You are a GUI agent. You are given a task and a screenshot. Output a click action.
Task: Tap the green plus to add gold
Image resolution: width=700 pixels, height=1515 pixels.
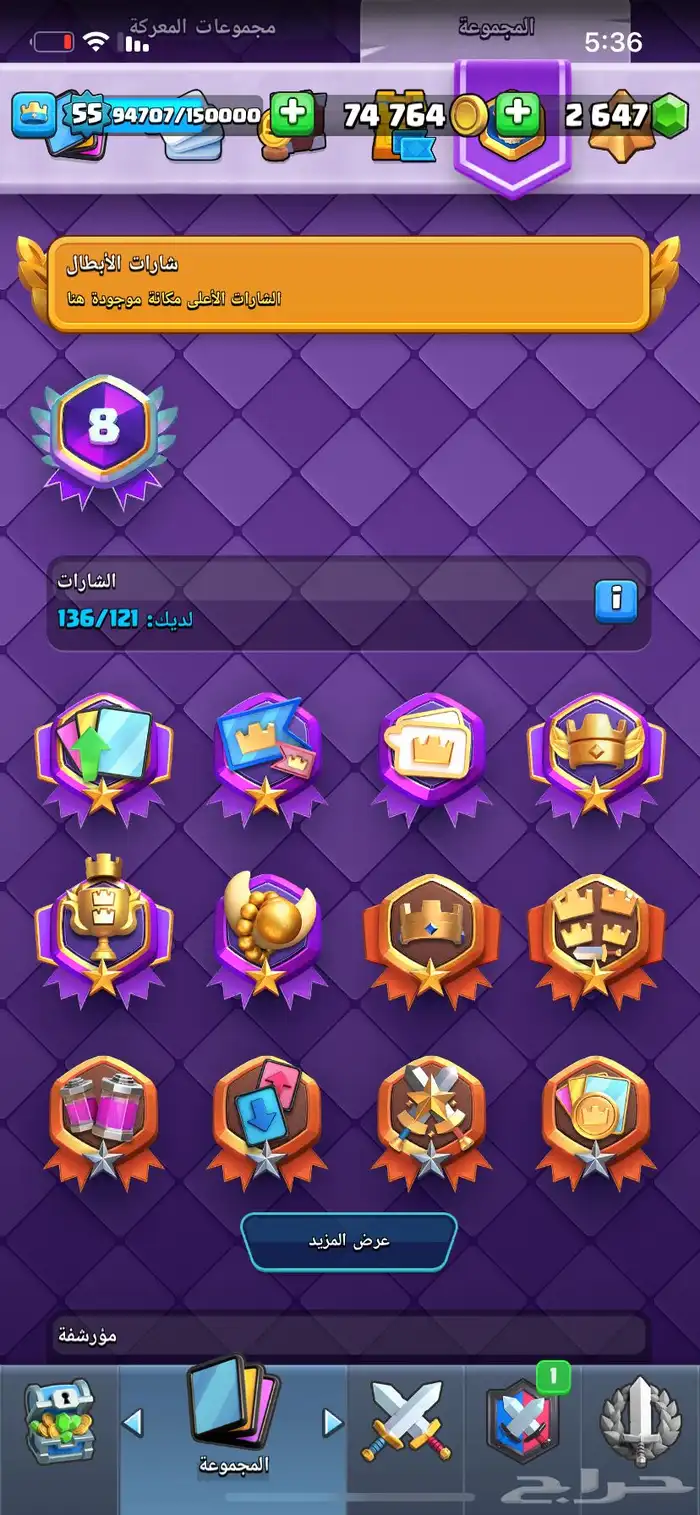[x=516, y=115]
